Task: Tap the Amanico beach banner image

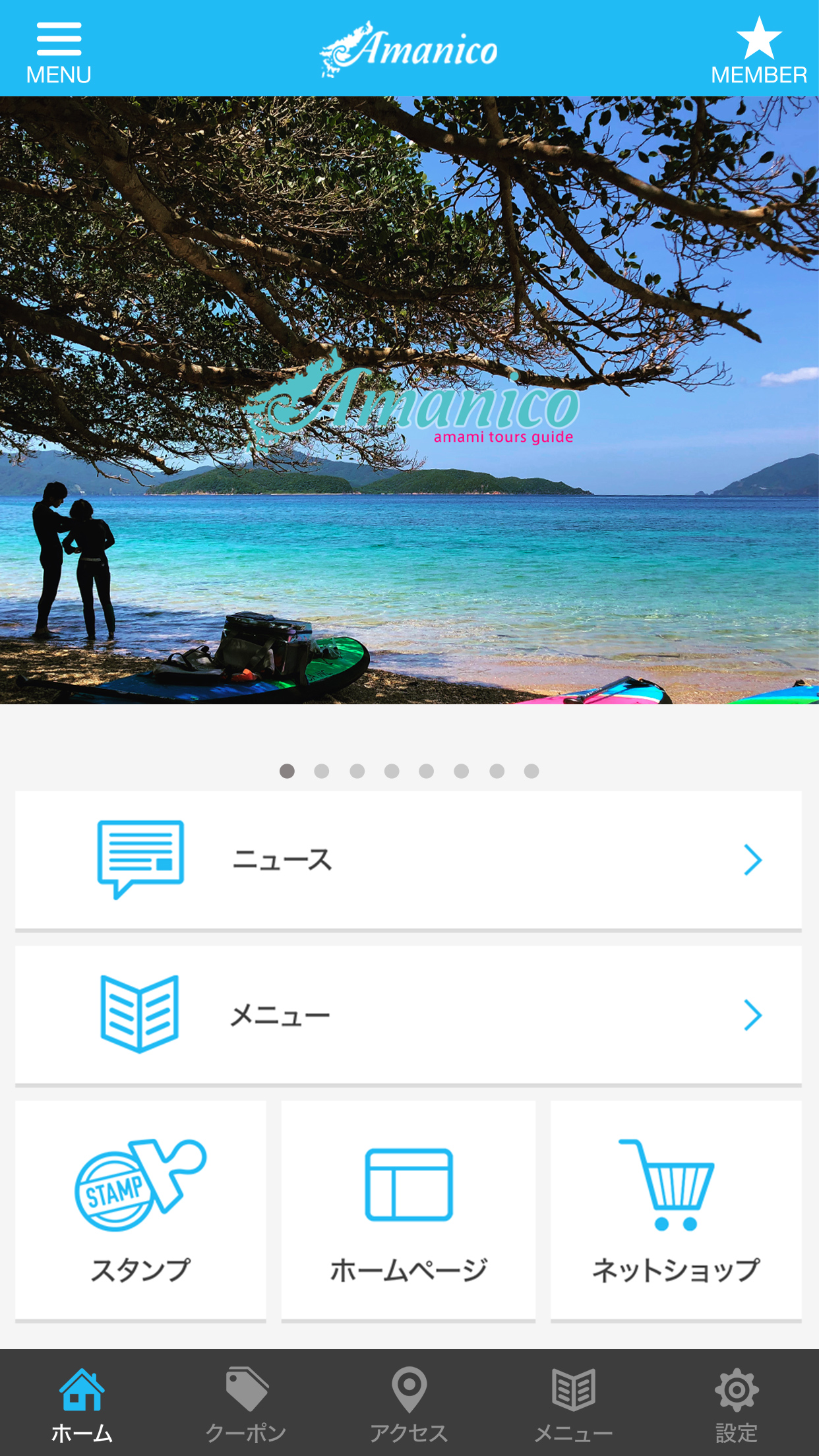Action: point(409,400)
